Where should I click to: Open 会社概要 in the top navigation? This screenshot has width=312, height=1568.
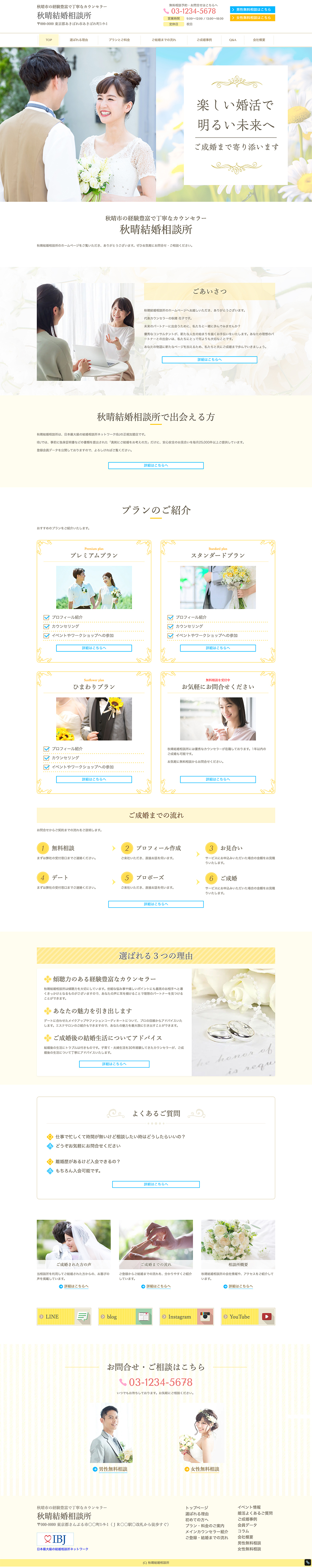(259, 40)
